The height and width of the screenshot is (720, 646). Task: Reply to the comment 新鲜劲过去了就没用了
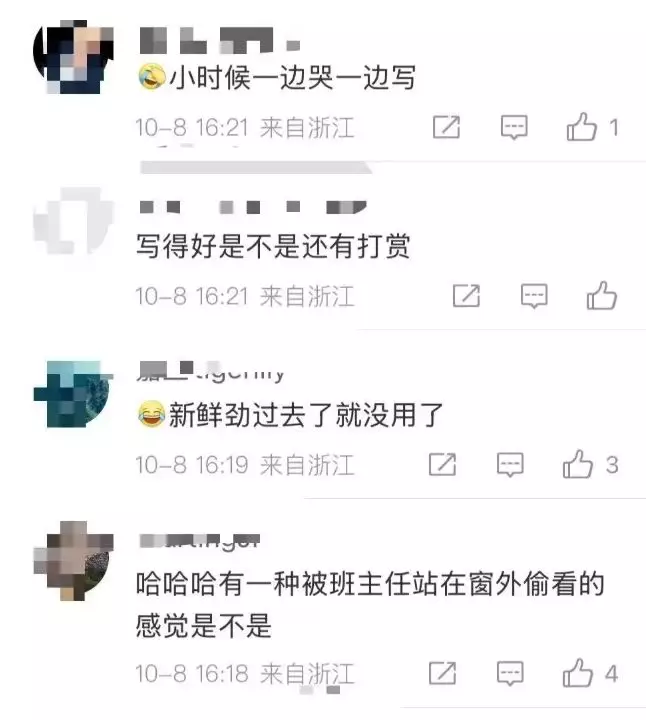[511, 465]
